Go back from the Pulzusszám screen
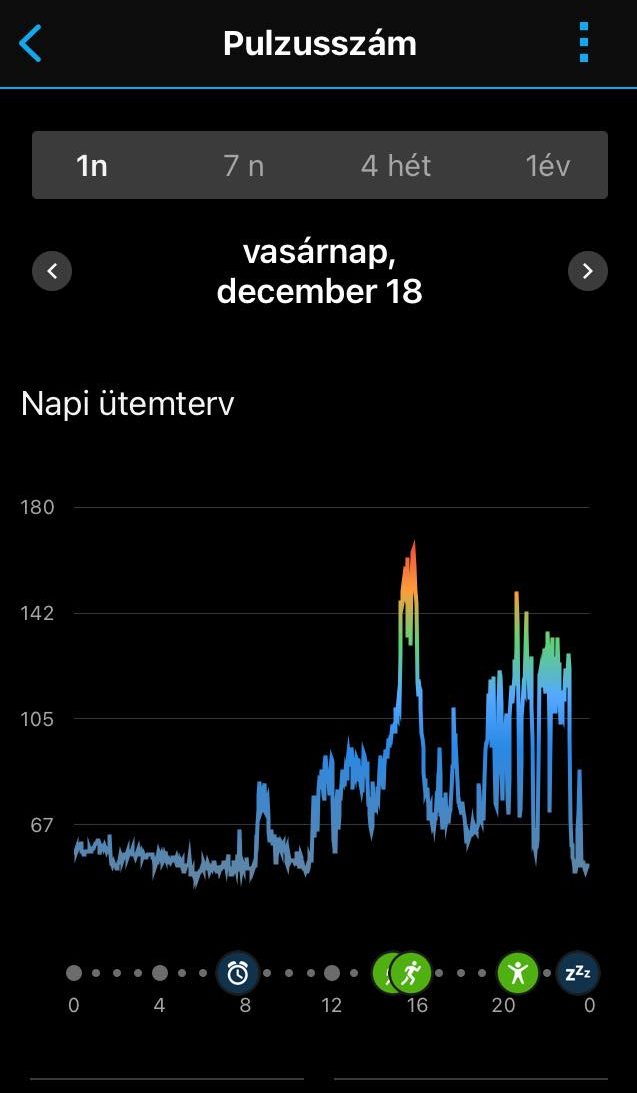Image resolution: width=637 pixels, height=1093 pixels. (x=30, y=44)
